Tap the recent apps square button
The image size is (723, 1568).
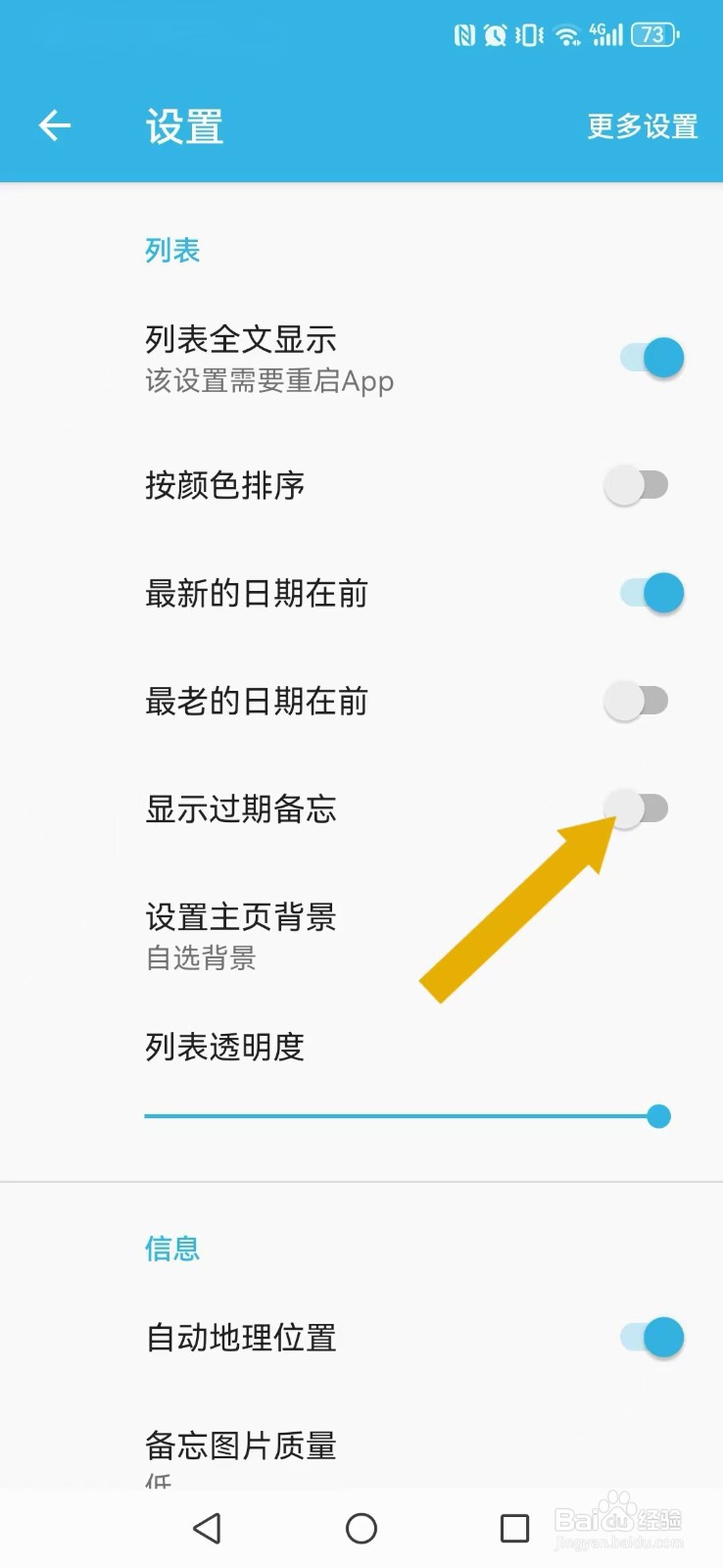[513, 1528]
